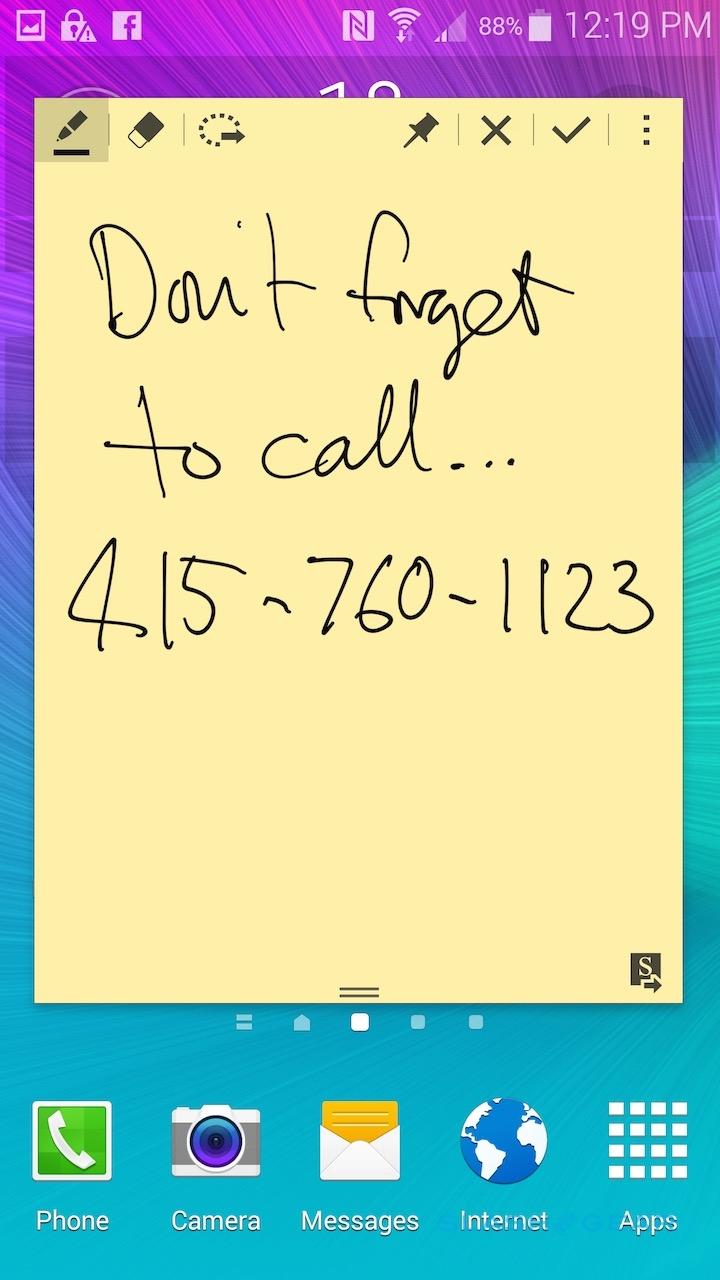Screen dimensions: 720x1280
Task: Activate the lasso selection tool
Action: [221, 131]
